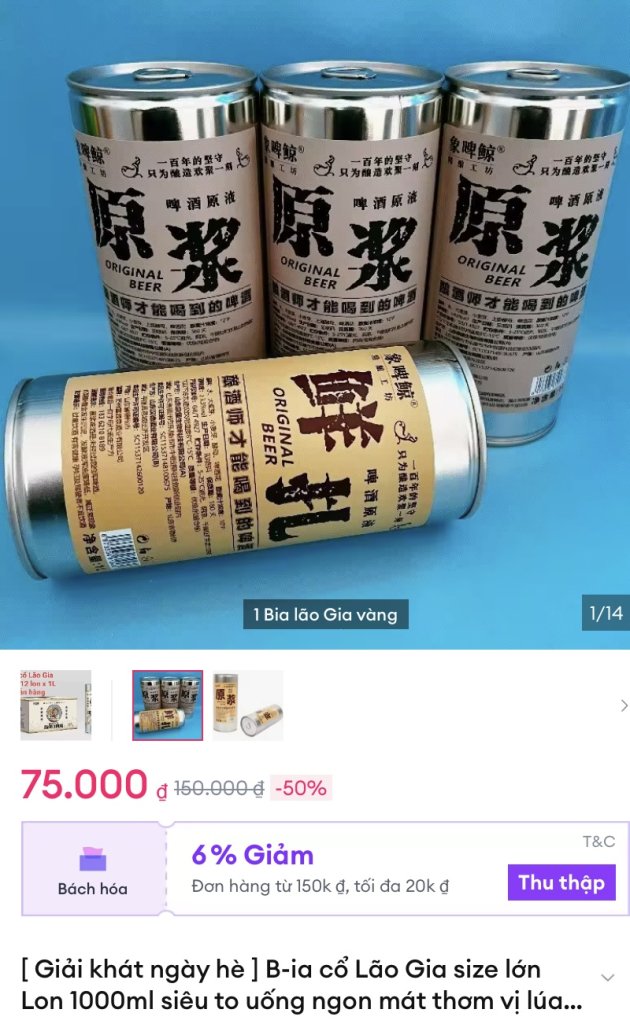Show more product image variations arrow
This screenshot has height=1024, width=630.
pos(624,706)
